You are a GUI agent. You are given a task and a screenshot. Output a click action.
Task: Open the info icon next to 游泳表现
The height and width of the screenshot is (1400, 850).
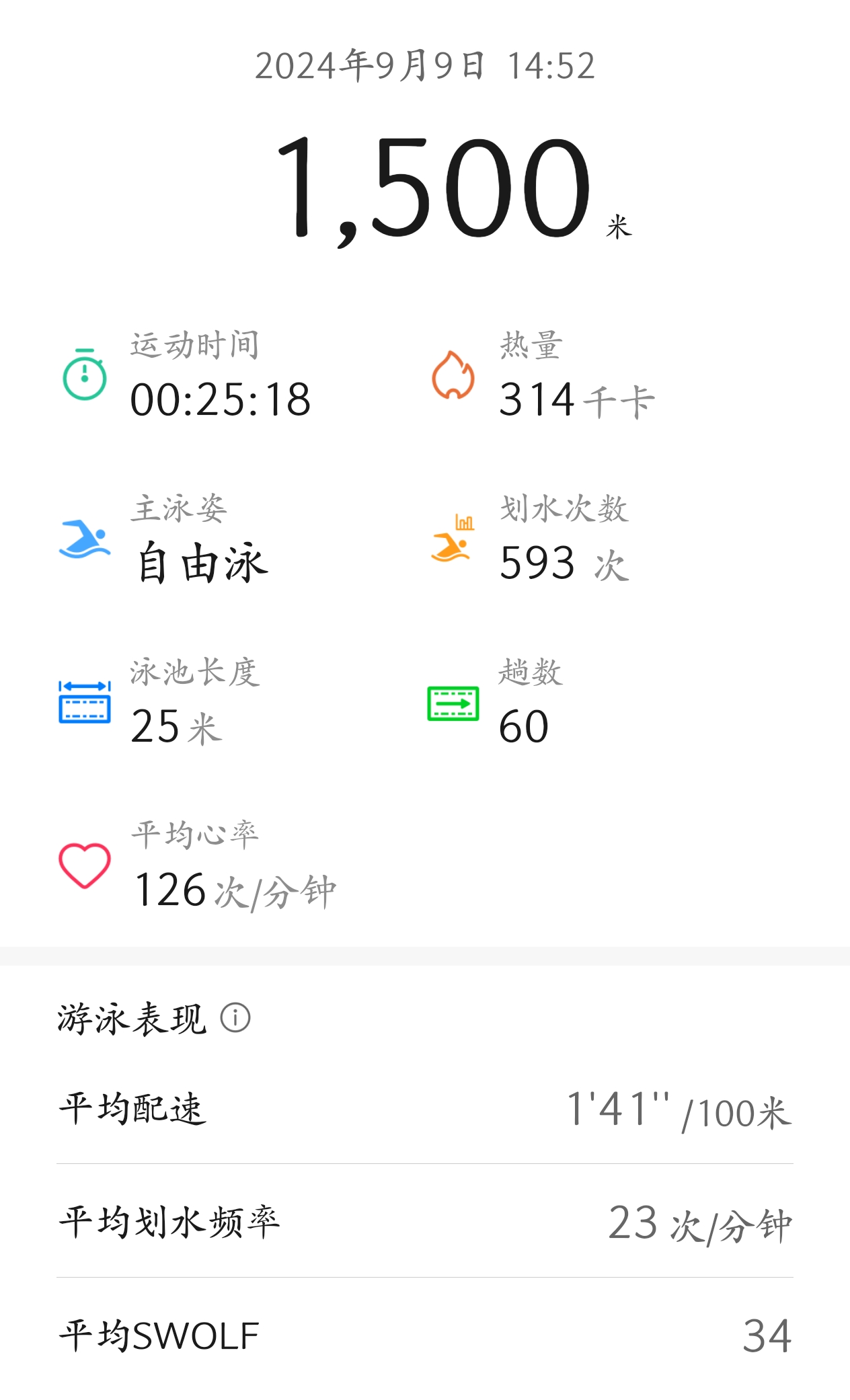coord(235,1017)
